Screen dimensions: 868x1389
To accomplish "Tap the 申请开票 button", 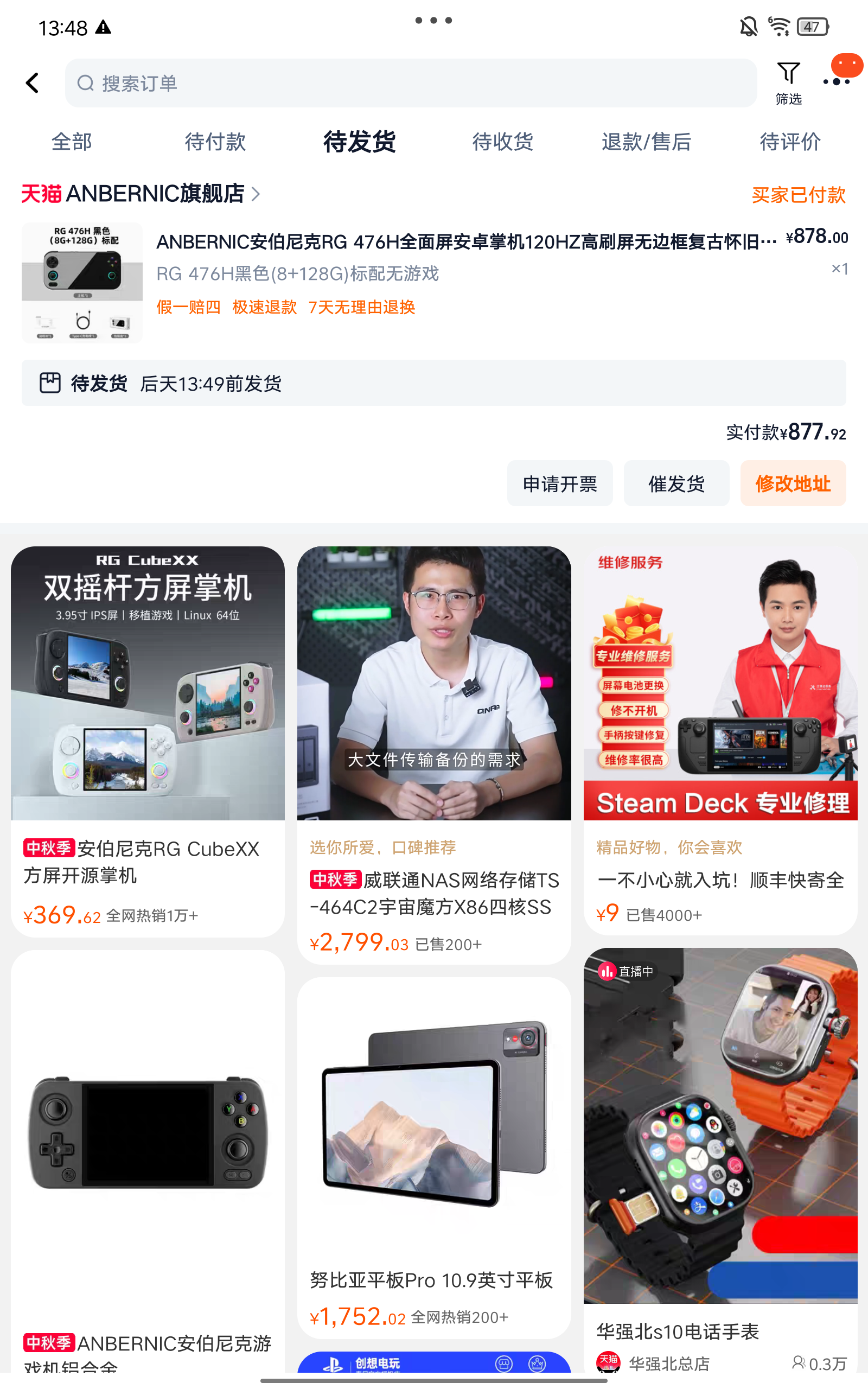I will click(x=559, y=483).
